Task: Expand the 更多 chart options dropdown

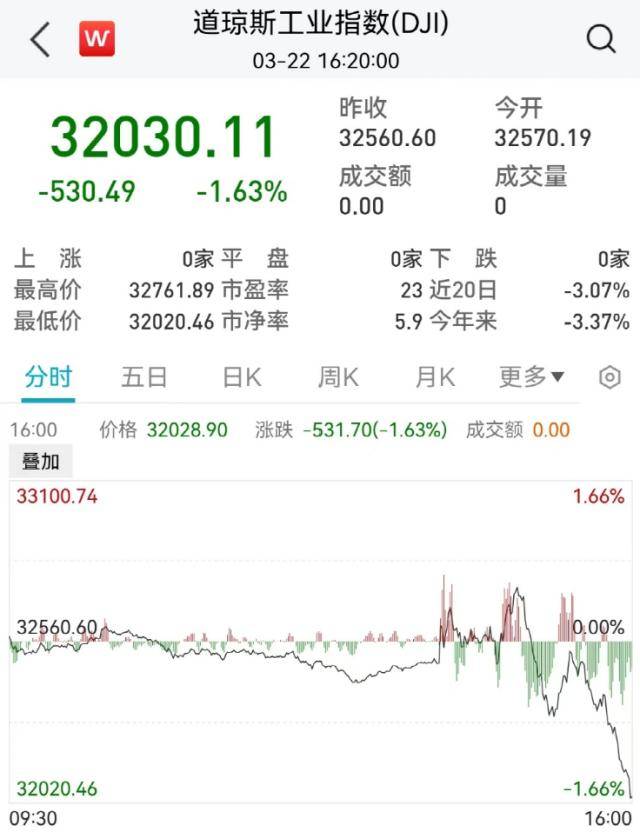Action: [x=532, y=377]
